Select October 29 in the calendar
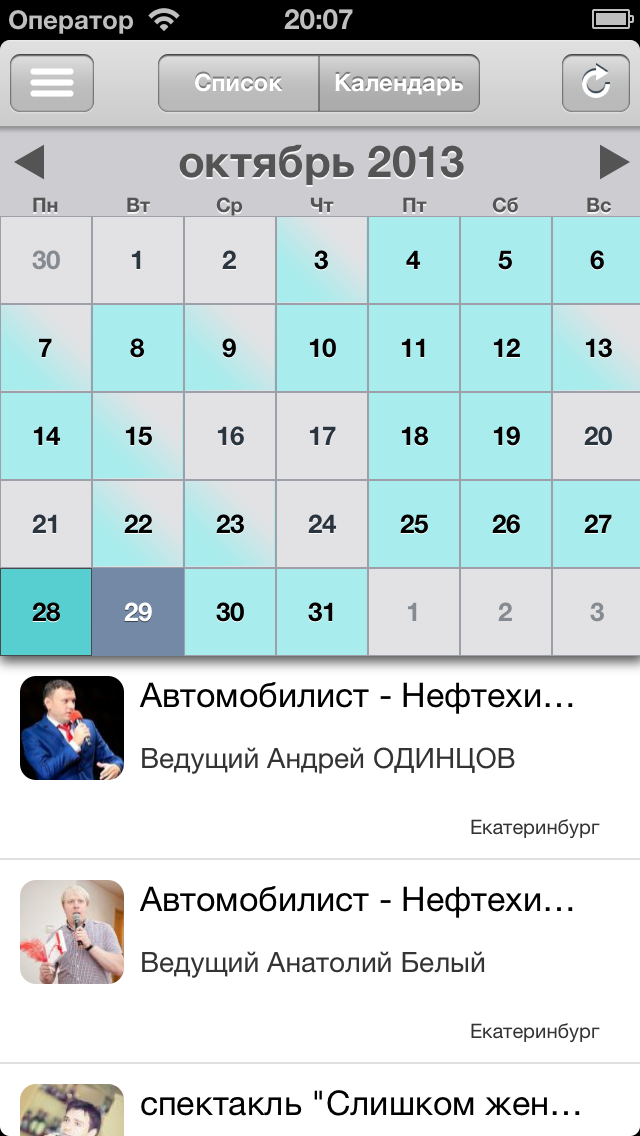Screen dimensions: 640x1136 [138, 612]
